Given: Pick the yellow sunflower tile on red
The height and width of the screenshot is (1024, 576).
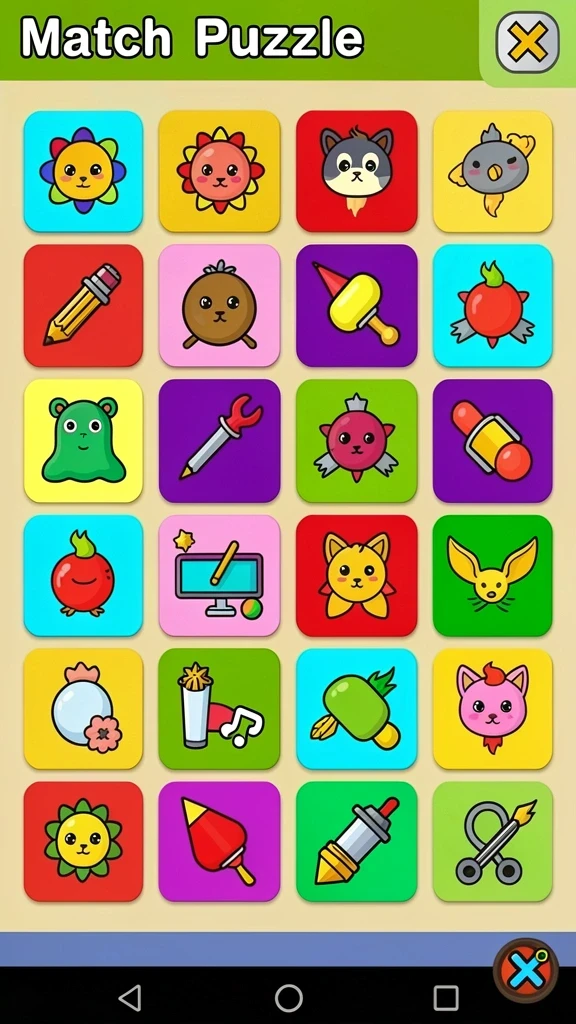Looking at the screenshot, I should point(84,842).
